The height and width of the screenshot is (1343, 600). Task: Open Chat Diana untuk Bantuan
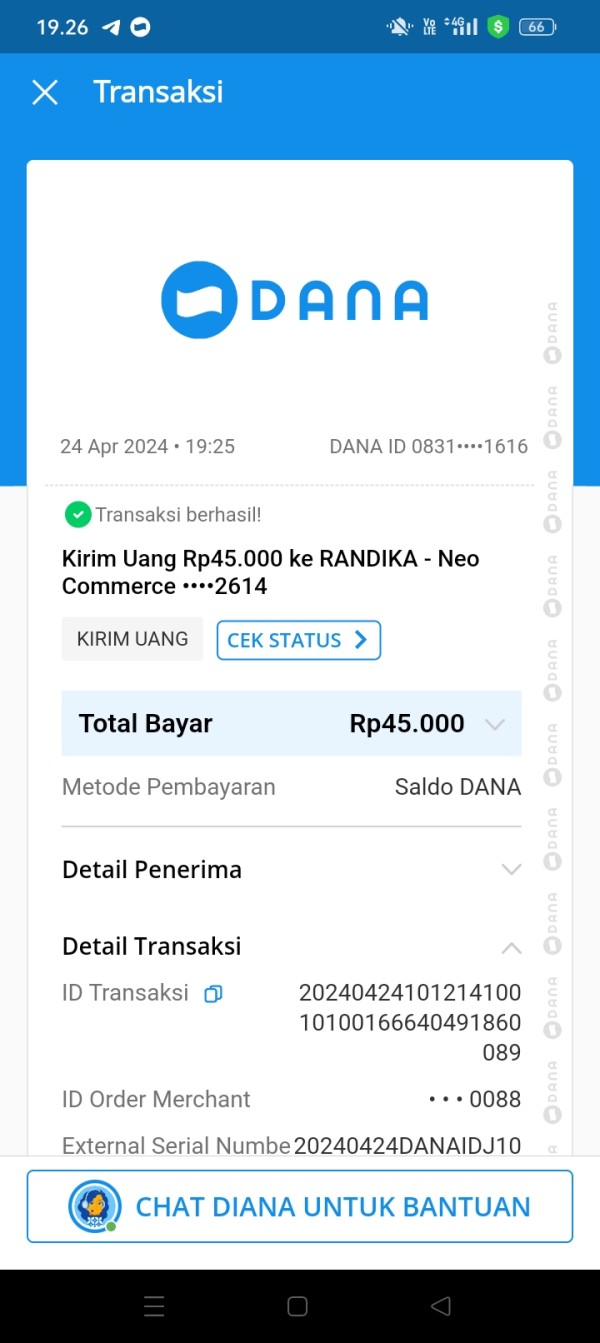(x=300, y=1206)
